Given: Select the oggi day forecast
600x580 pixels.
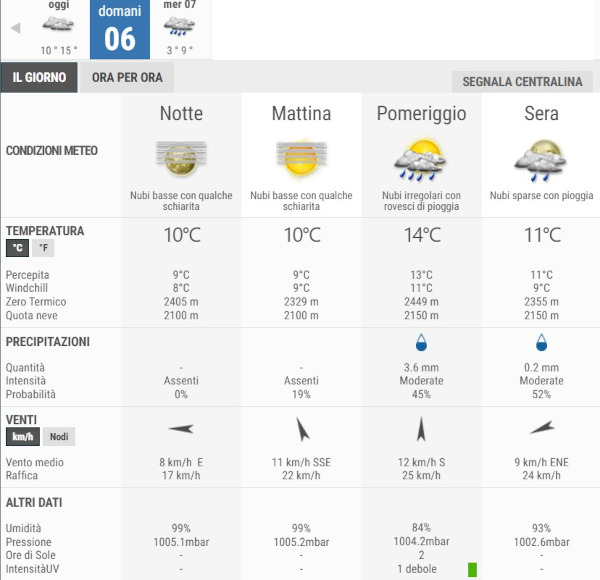Looking at the screenshot, I should [59, 28].
